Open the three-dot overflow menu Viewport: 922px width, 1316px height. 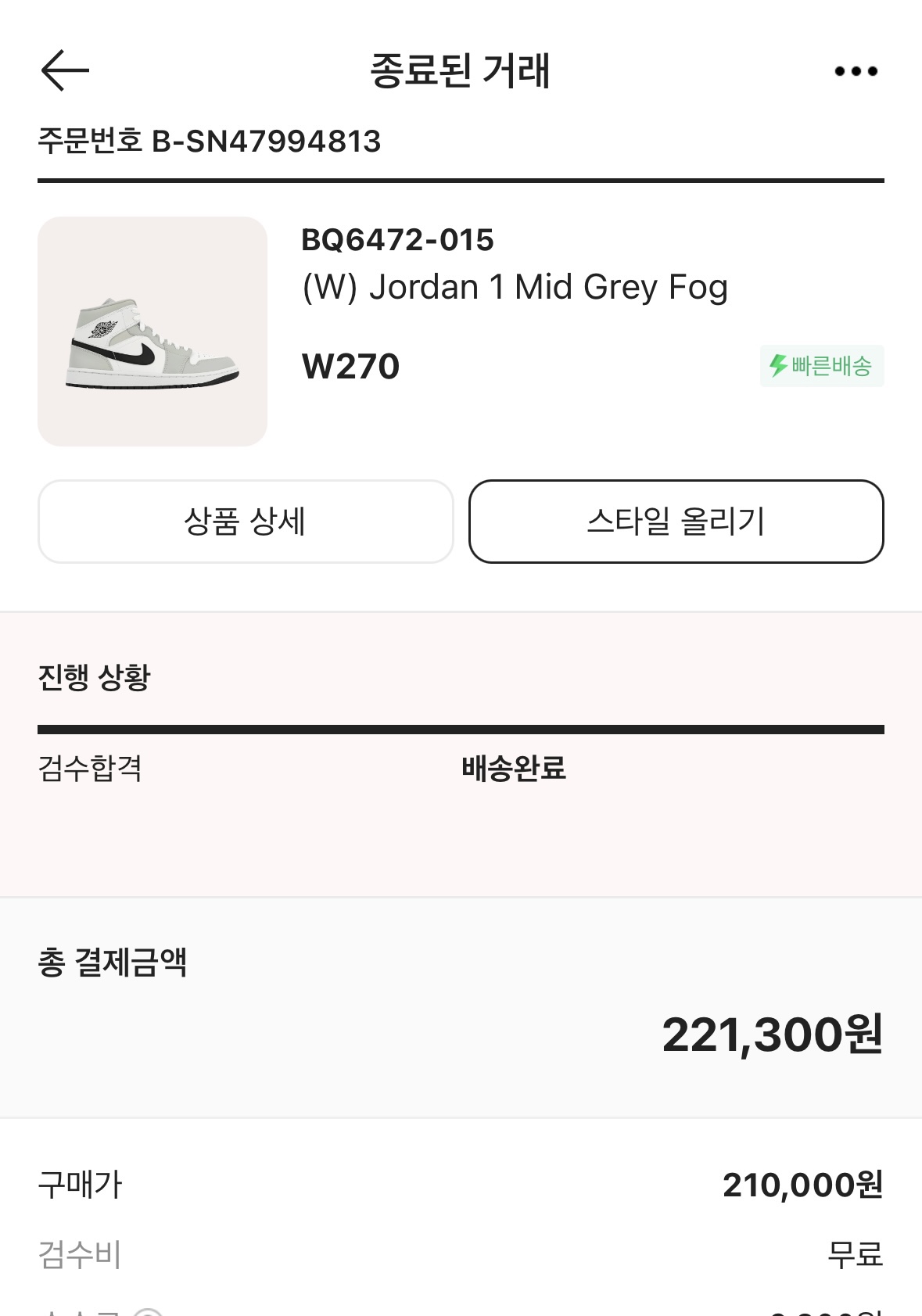click(x=856, y=71)
